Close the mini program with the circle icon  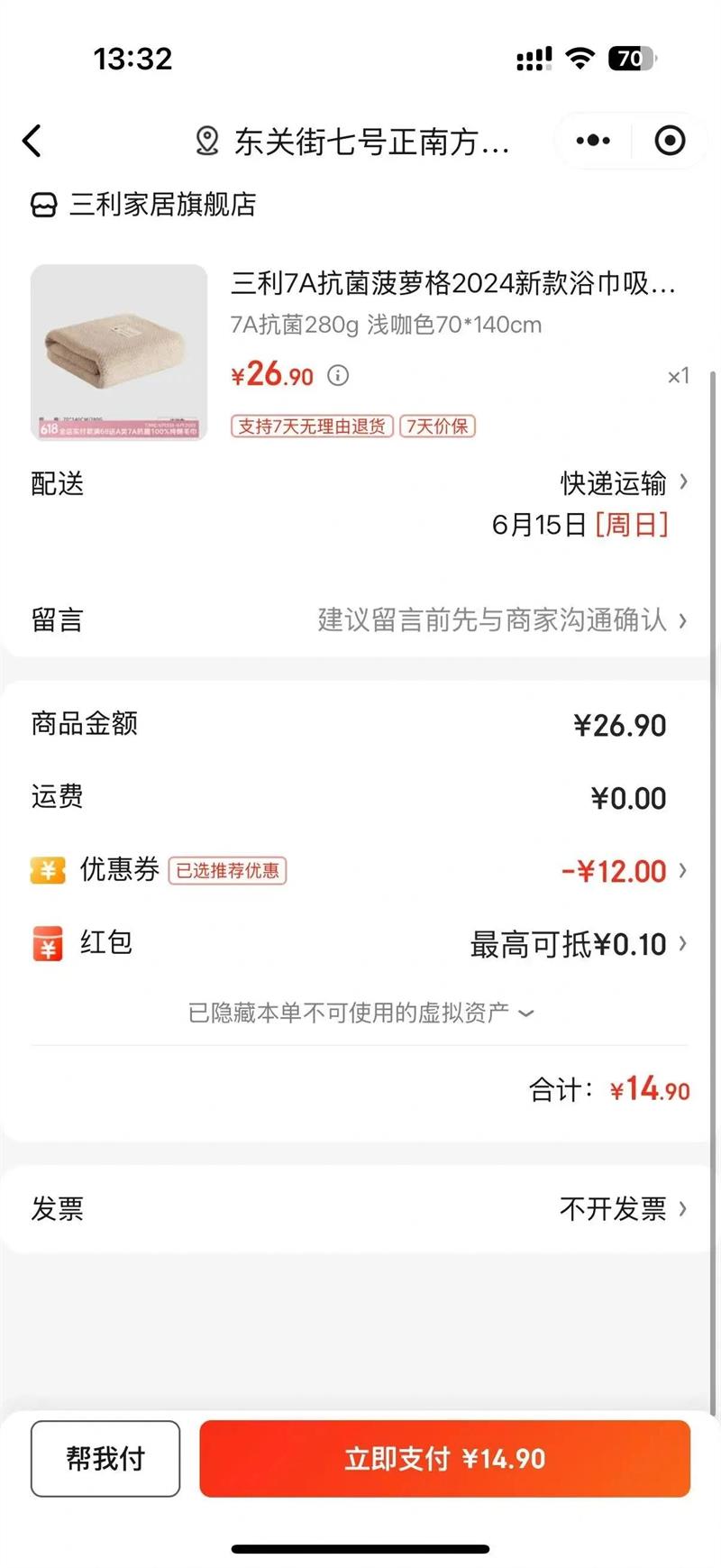(x=670, y=141)
